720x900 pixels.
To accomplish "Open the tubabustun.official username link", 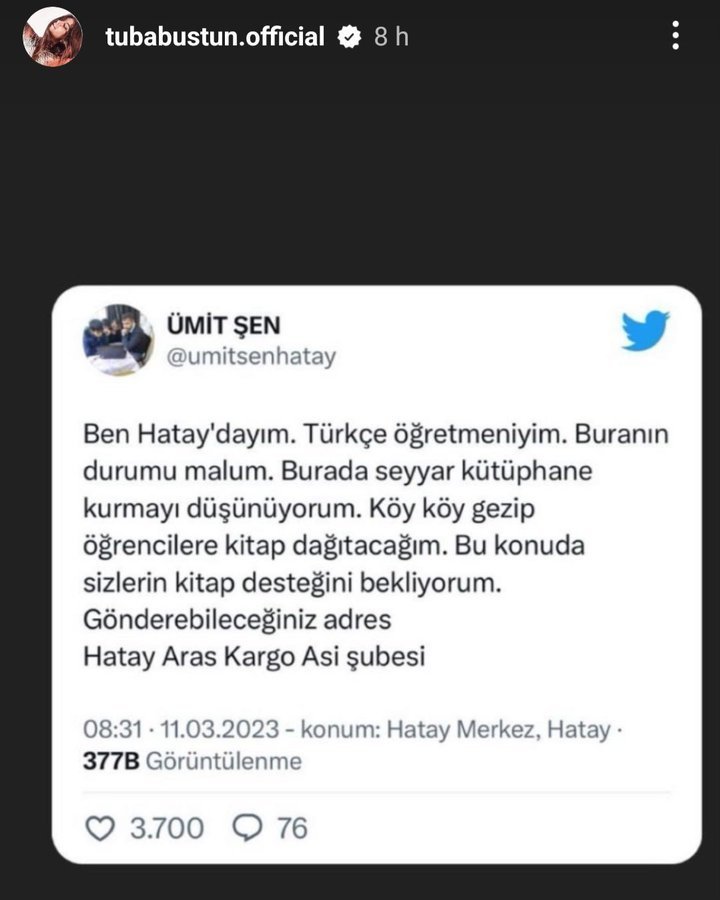I will (x=215, y=37).
